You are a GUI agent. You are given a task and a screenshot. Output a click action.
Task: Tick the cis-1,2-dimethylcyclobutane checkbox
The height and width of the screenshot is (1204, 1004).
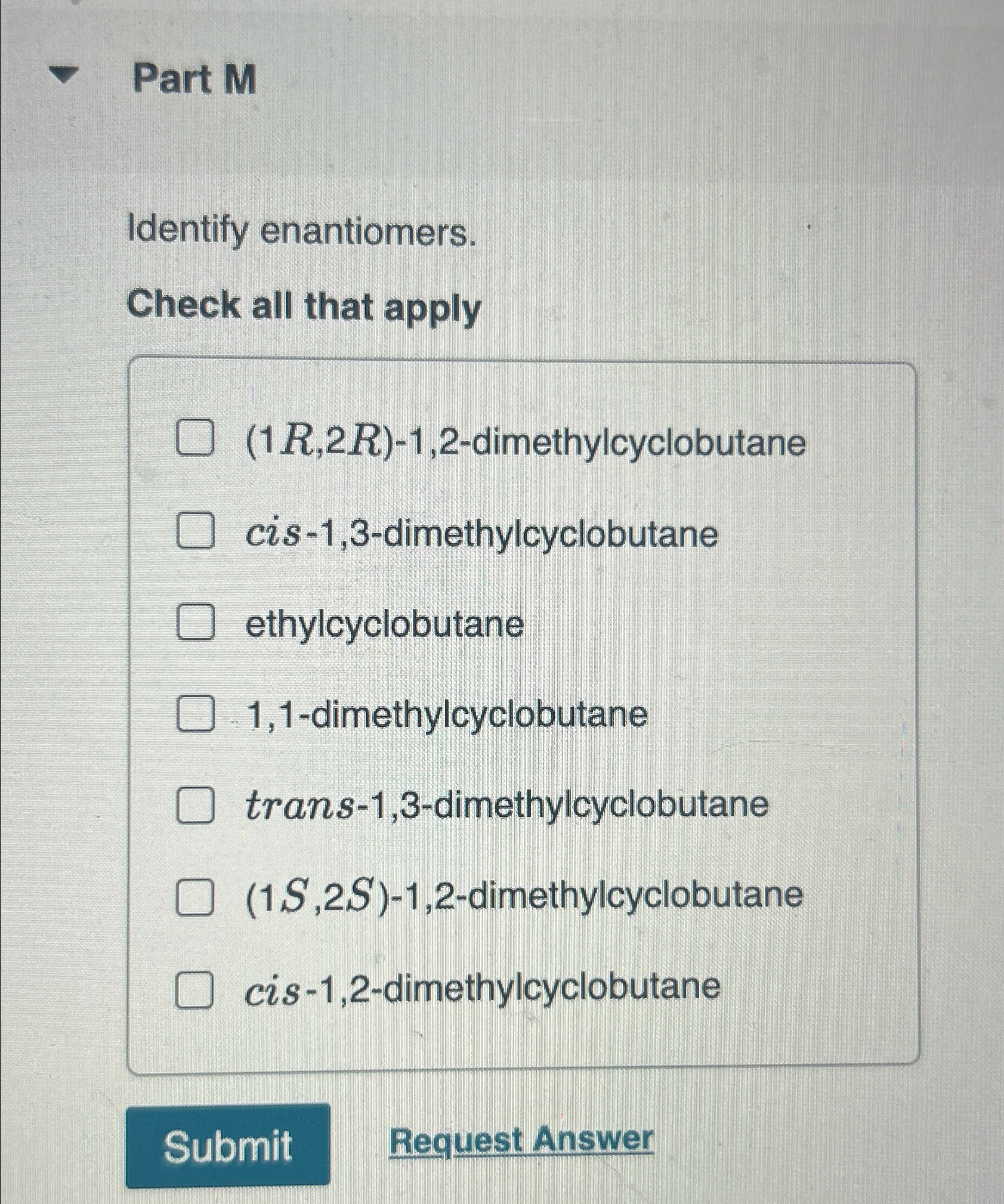point(194,989)
